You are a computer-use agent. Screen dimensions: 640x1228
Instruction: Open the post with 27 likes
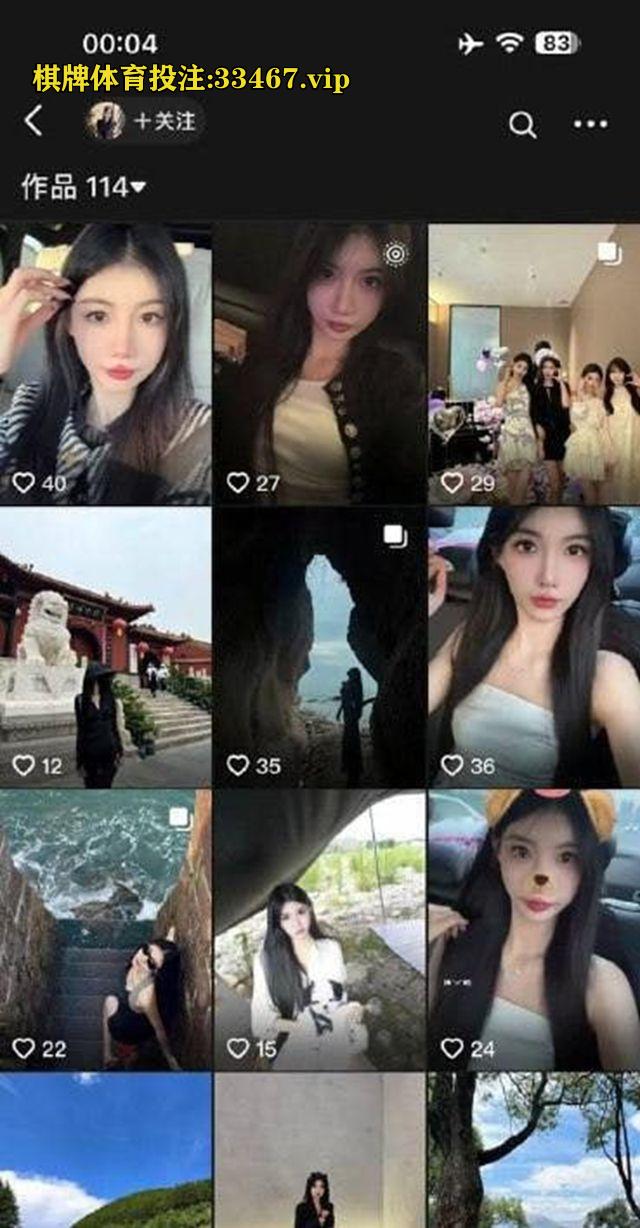[320, 363]
